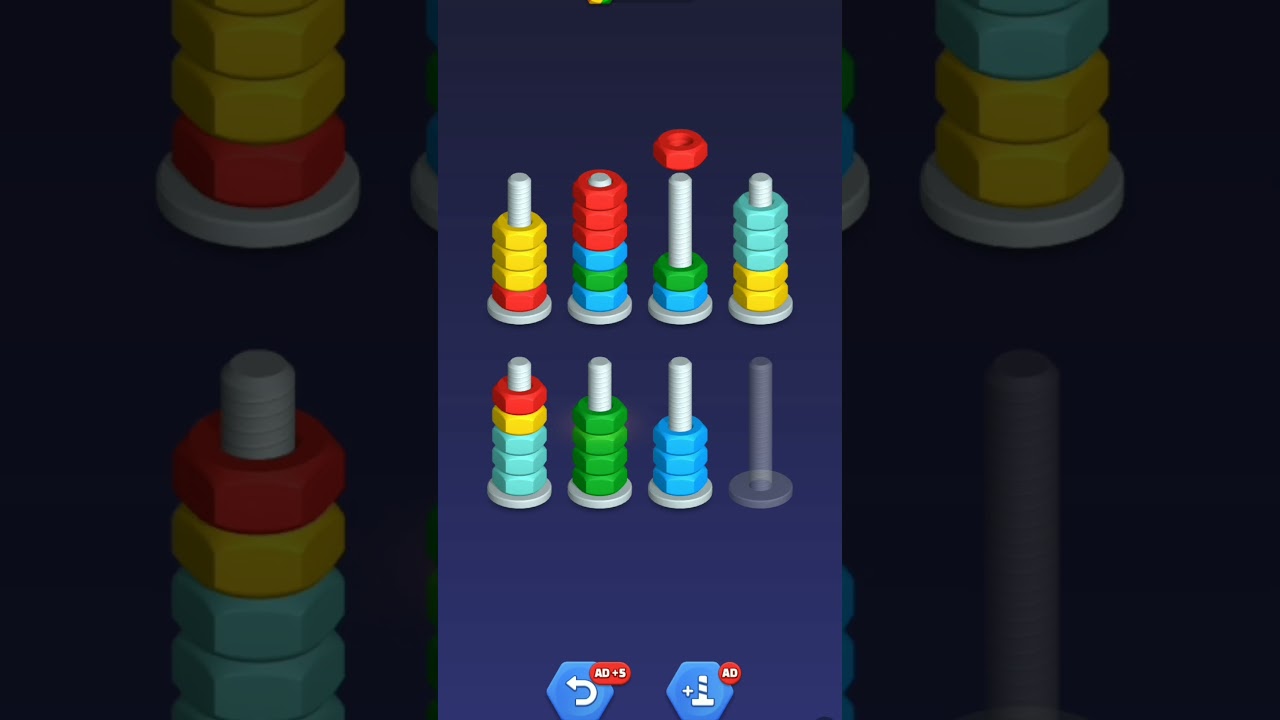Viewport: 1280px width, 720px height.
Task: Add an extra bolt via AD button
Action: pyautogui.click(x=701, y=689)
